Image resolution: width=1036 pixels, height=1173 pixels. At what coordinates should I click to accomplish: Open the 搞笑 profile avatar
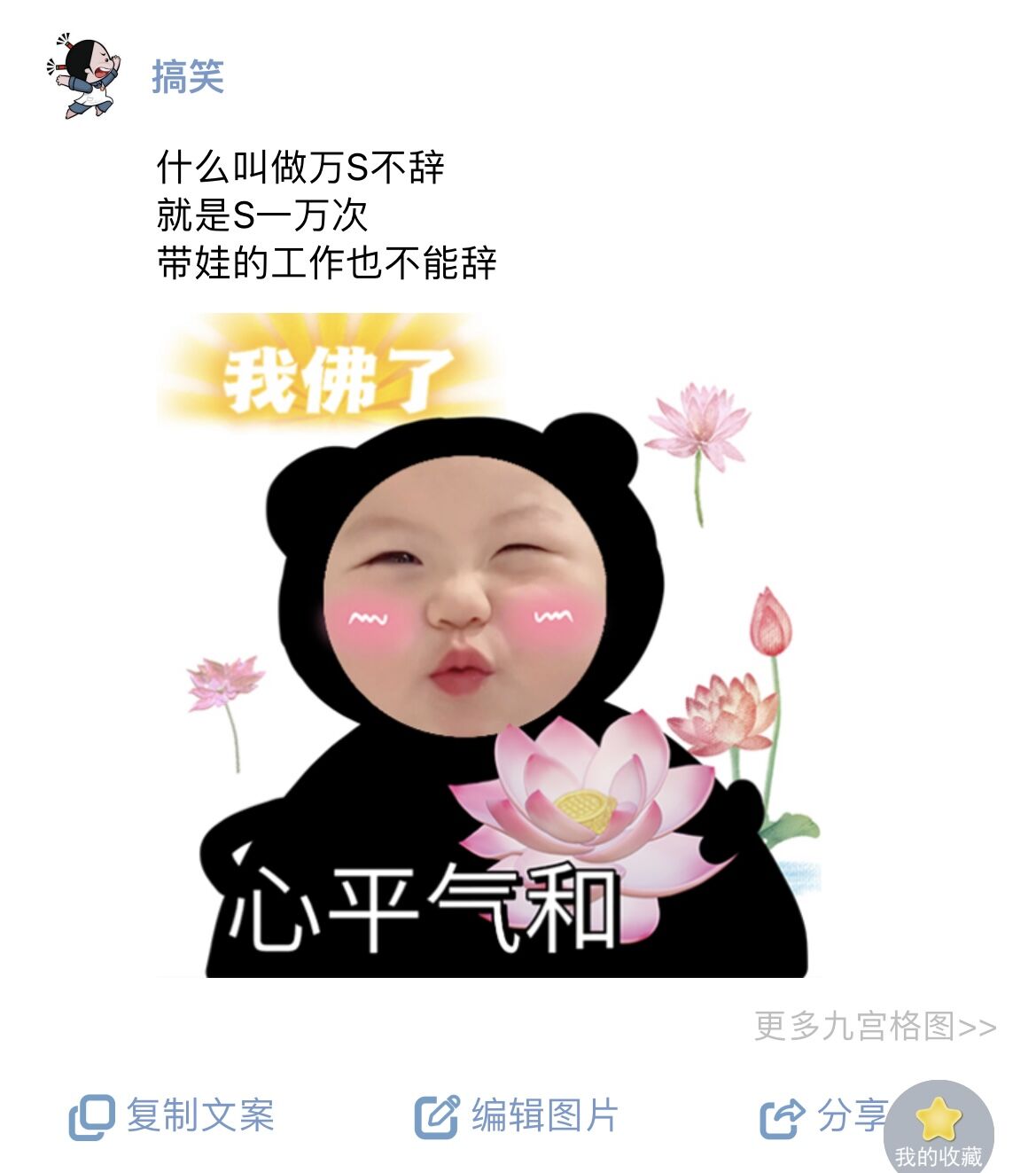[86, 77]
